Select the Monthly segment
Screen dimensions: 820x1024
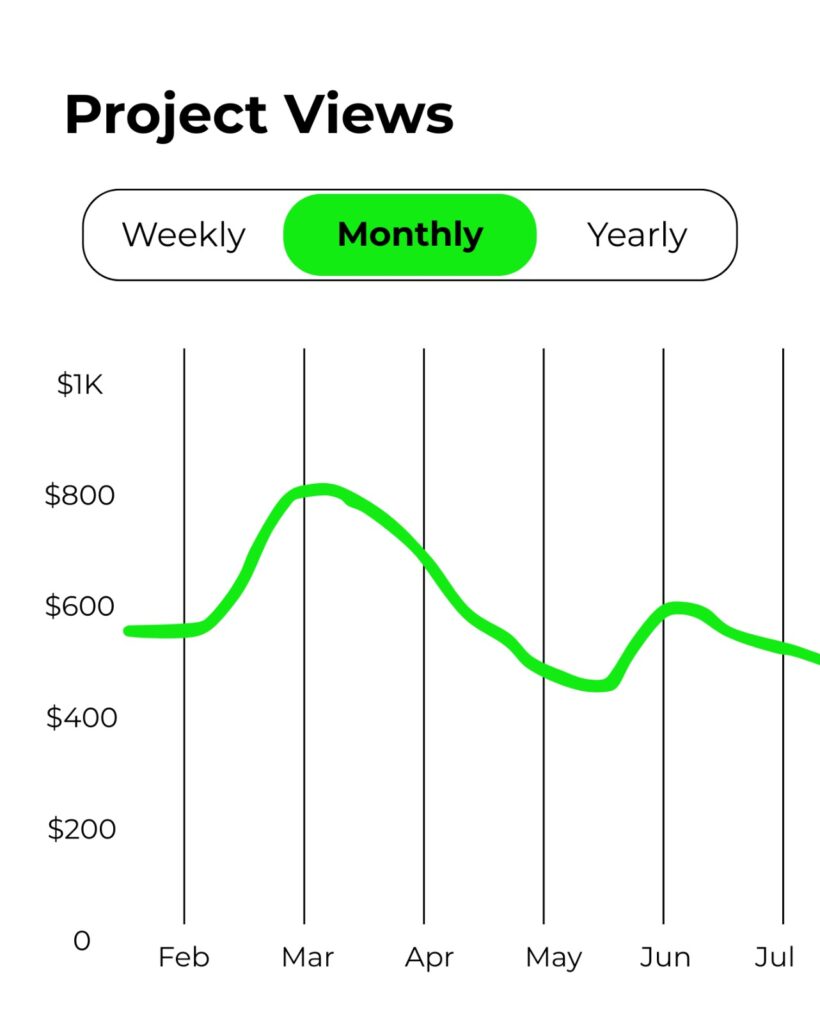click(x=410, y=235)
